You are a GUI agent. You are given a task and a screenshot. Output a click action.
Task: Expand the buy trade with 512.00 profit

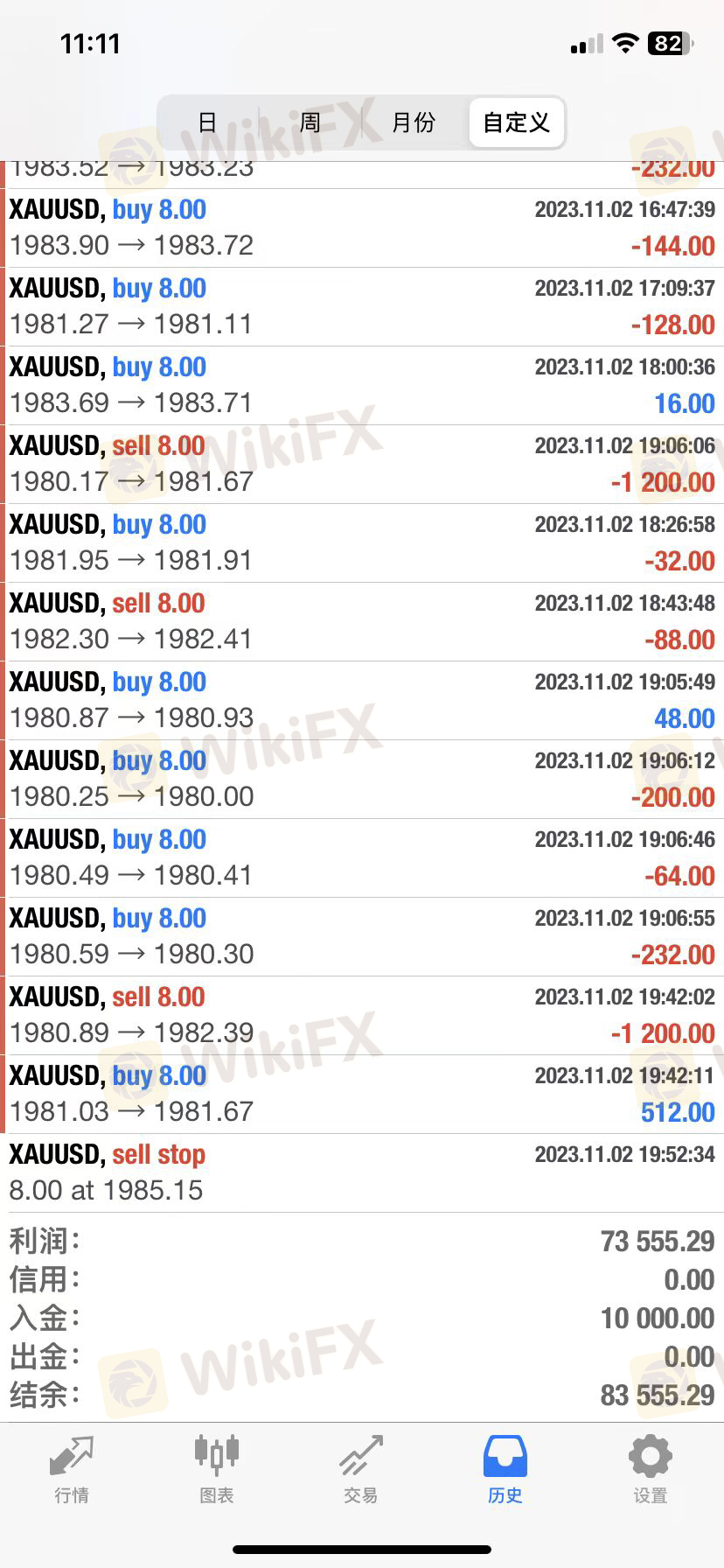click(x=362, y=1095)
